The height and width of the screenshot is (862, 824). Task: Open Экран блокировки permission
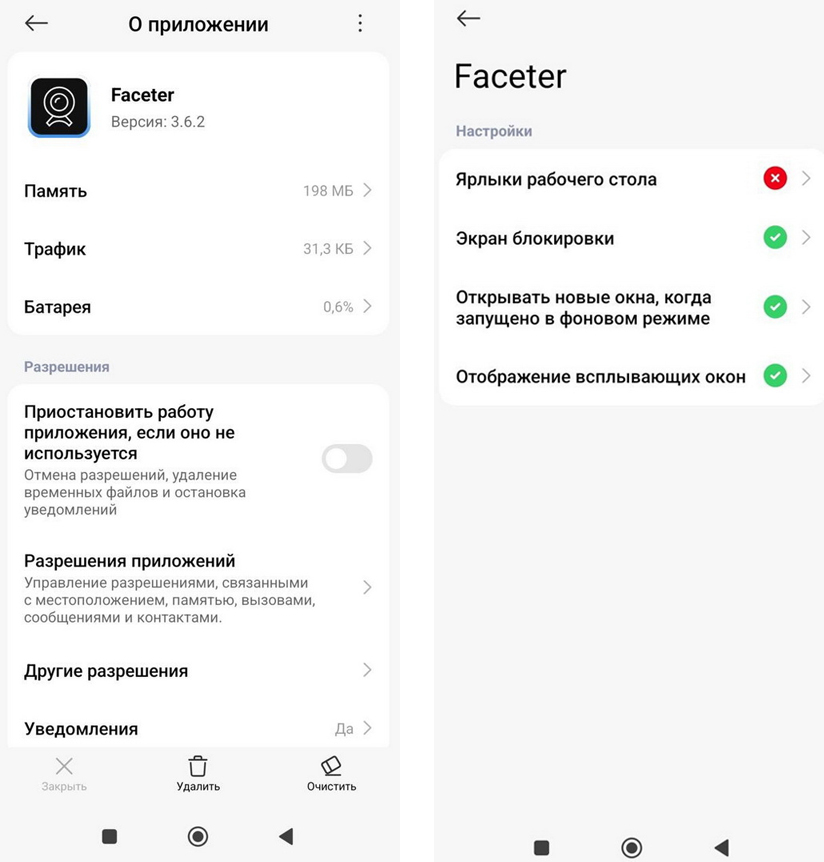click(632, 238)
